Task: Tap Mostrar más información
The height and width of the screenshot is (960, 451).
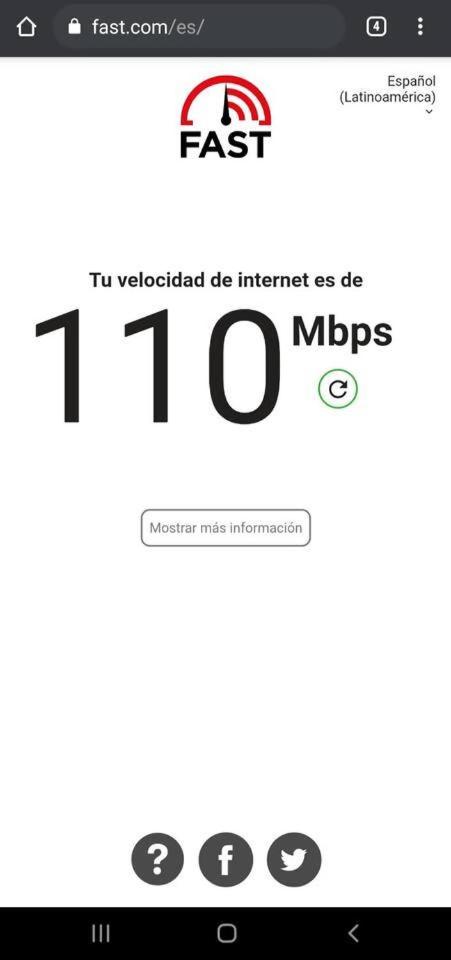Action: coord(226,528)
